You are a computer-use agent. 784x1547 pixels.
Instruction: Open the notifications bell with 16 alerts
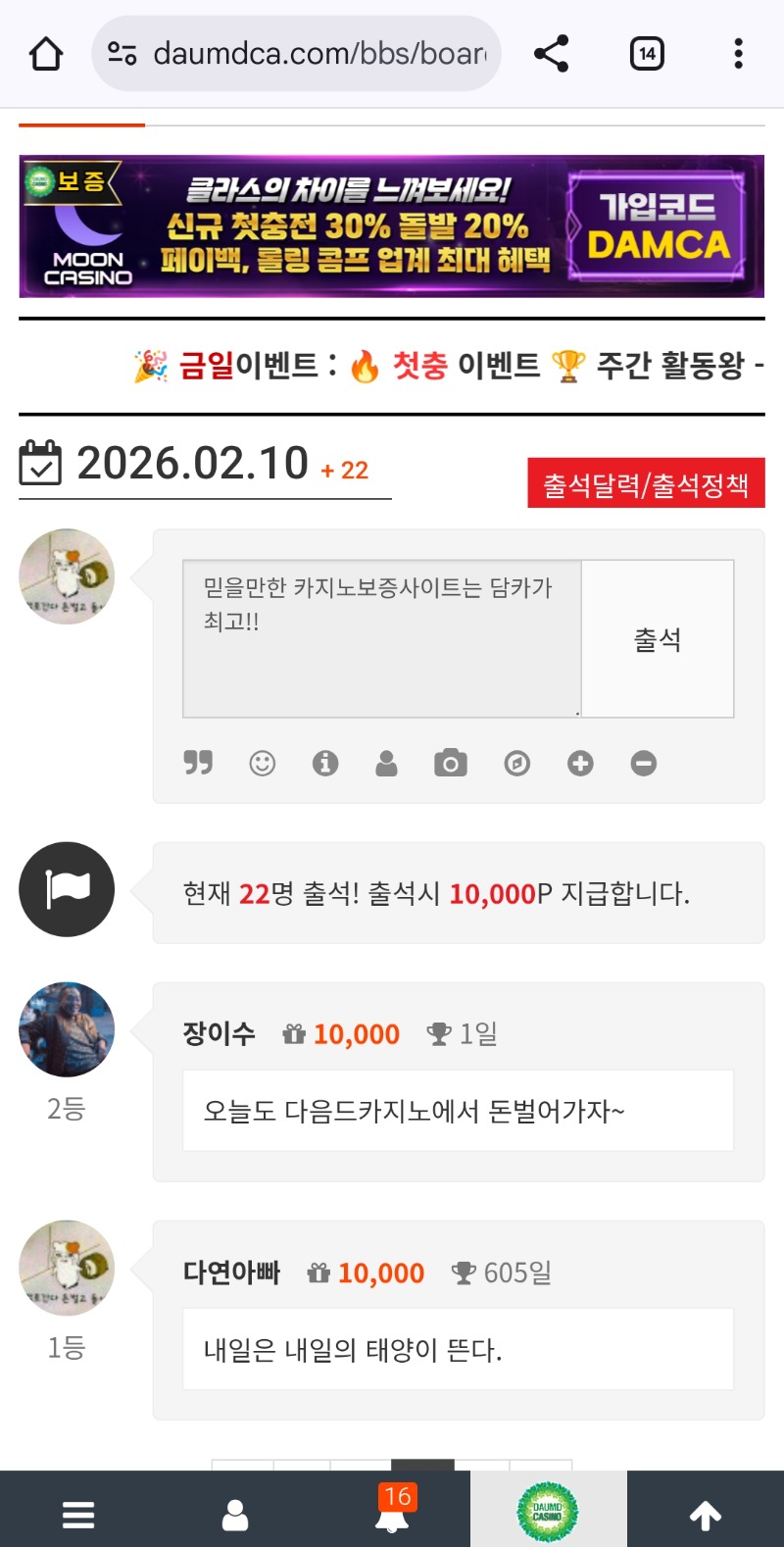tap(393, 1513)
